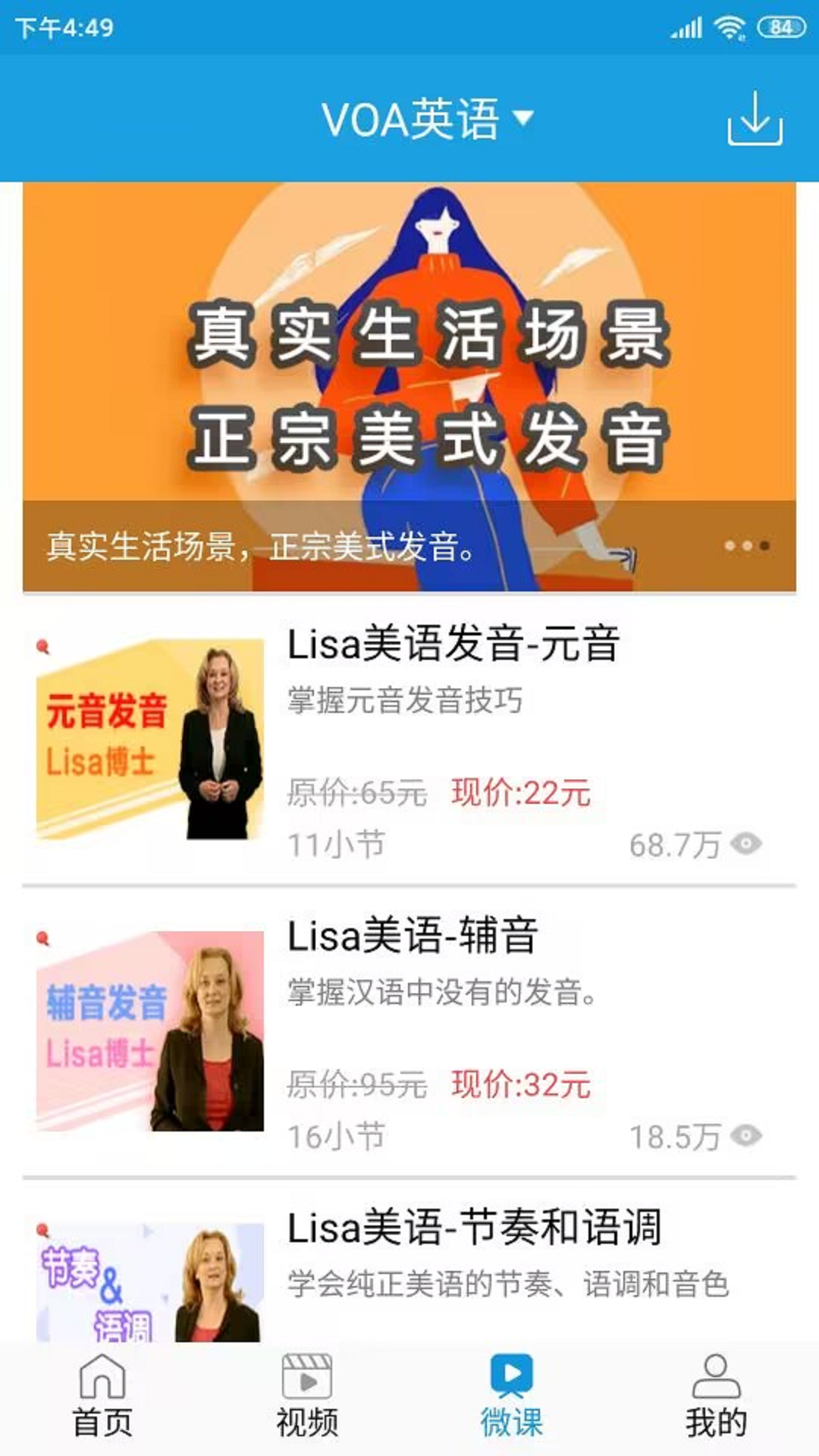Select the 微课 tab
Screen dimensions: 819x1456
click(x=512, y=1397)
